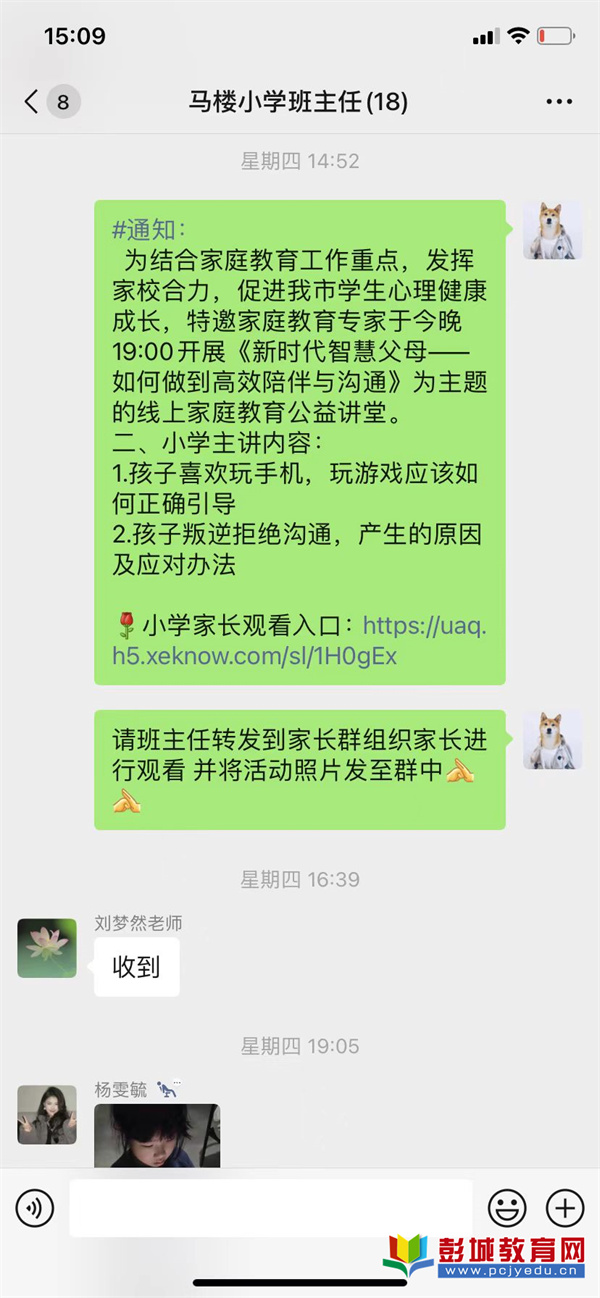The image size is (600, 1298).
Task: Open the emoji picker
Action: pos(507,1209)
